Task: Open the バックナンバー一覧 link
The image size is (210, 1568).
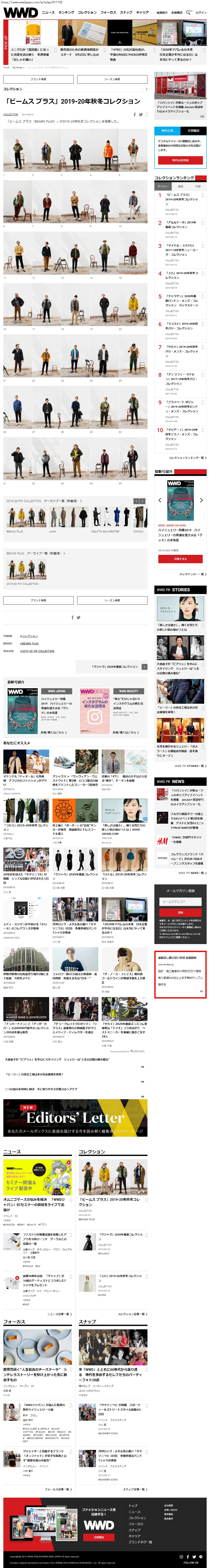Action: (192, 574)
